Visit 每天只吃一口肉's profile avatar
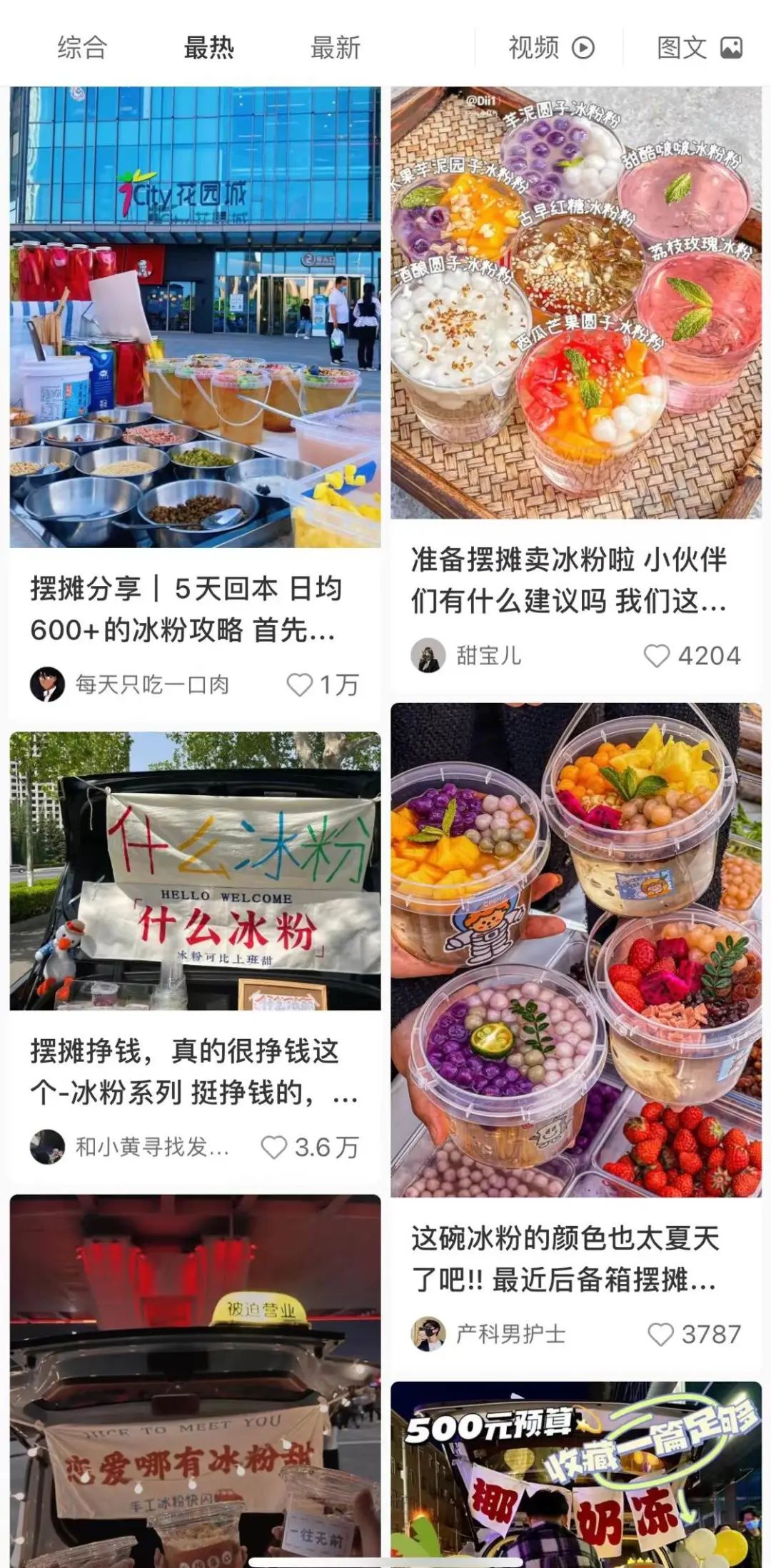This screenshot has height=1568, width=771. click(x=47, y=685)
